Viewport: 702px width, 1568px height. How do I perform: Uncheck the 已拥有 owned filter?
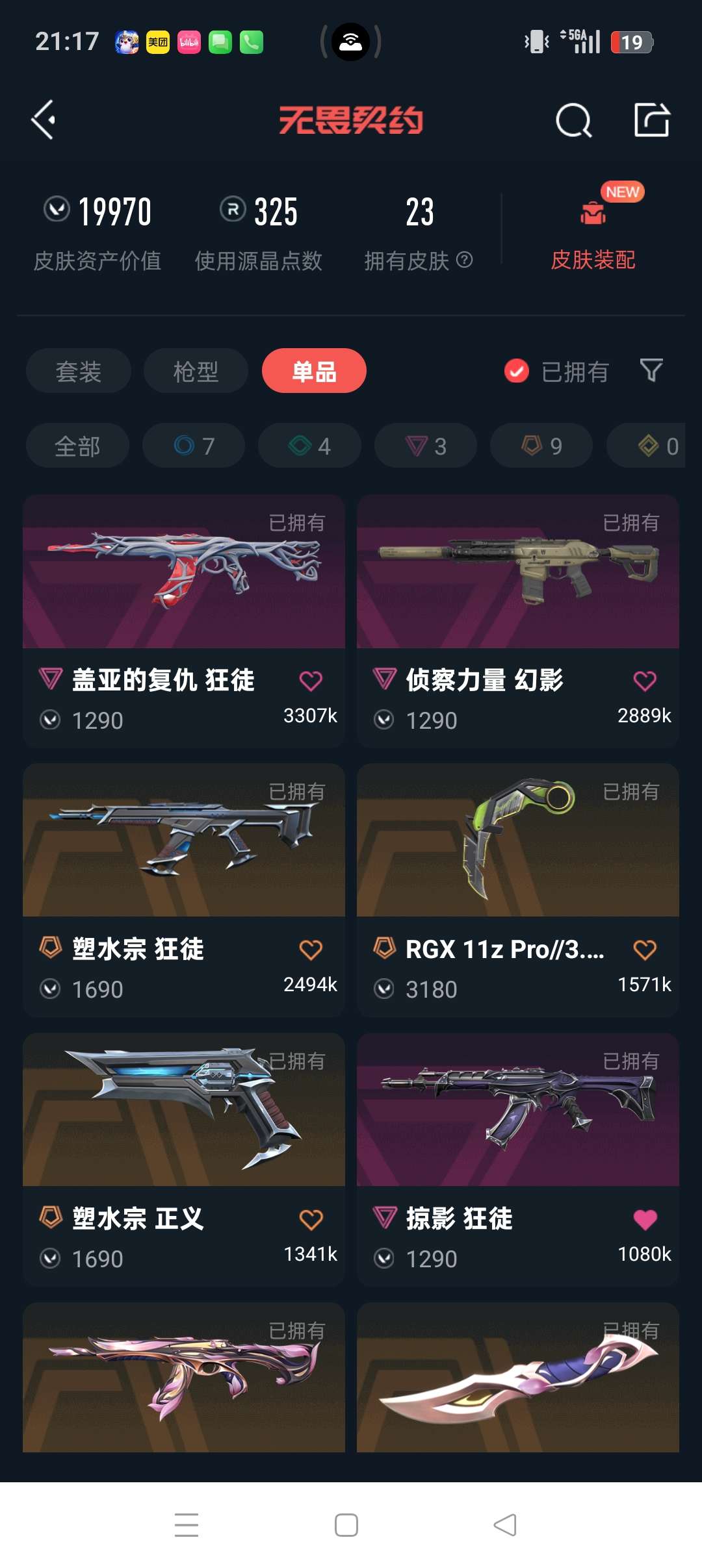(x=556, y=372)
